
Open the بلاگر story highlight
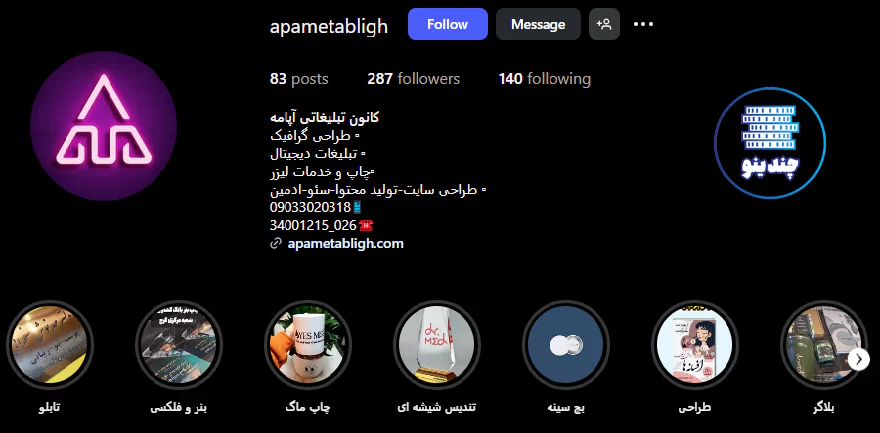(x=820, y=345)
